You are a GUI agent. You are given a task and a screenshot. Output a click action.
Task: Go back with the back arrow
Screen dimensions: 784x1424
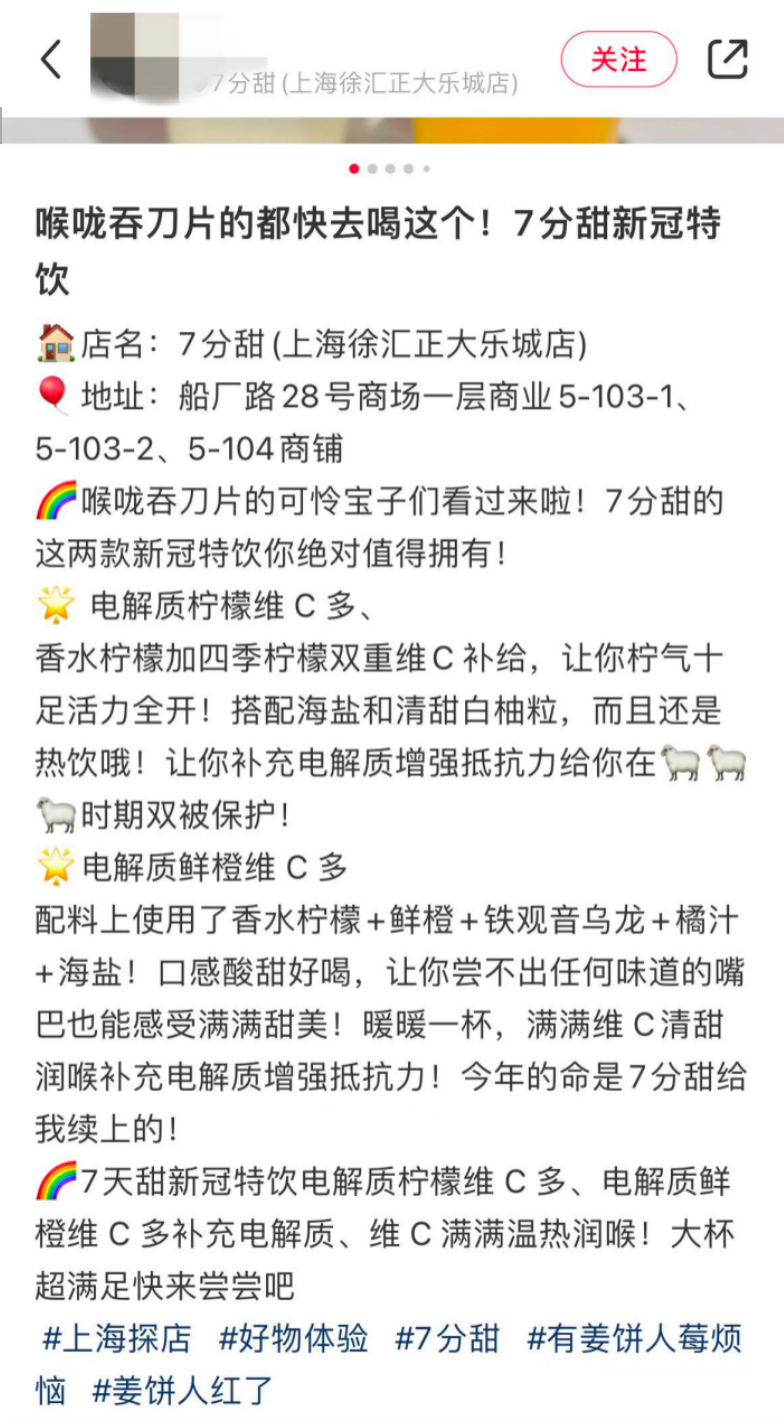(x=51, y=60)
